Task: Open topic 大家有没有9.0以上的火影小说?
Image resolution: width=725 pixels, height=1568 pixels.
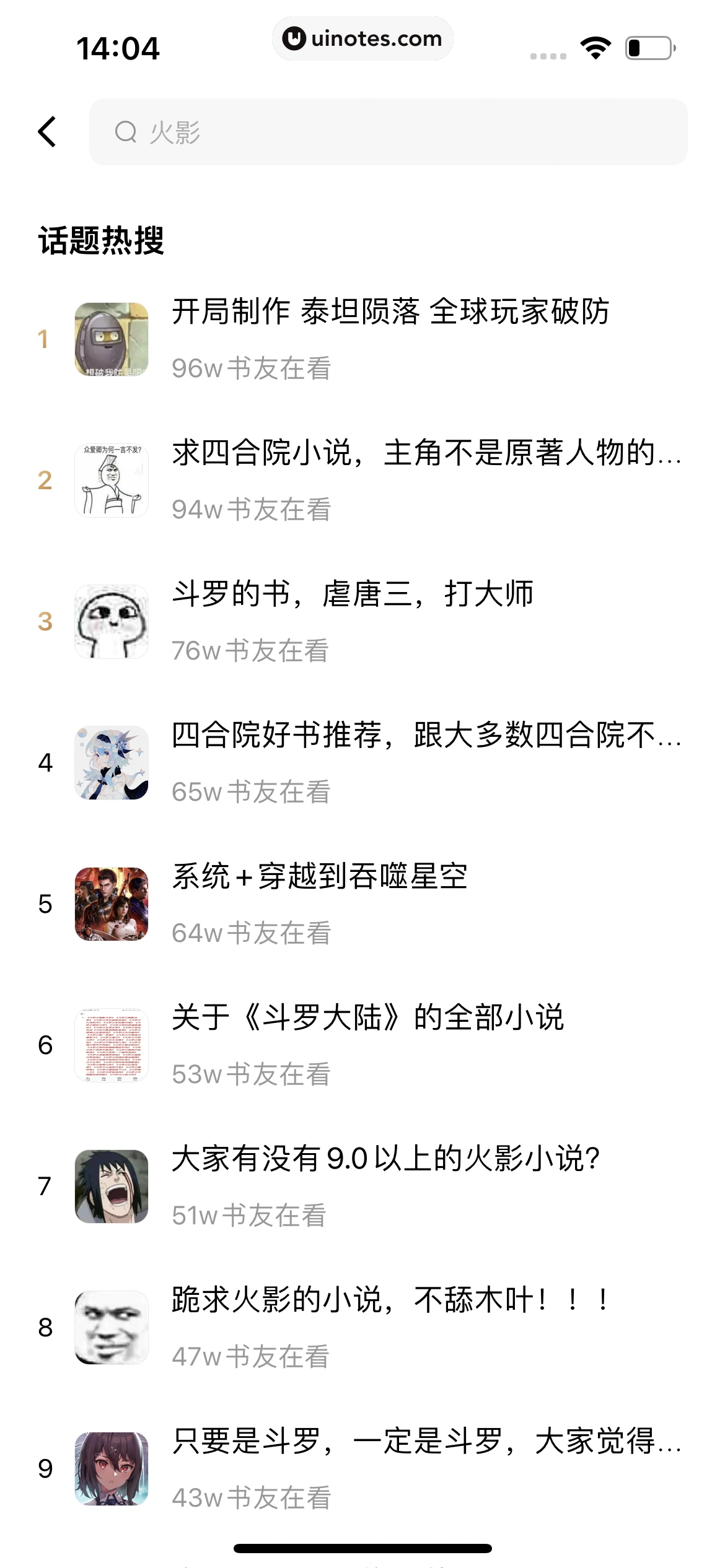Action: (385, 1159)
